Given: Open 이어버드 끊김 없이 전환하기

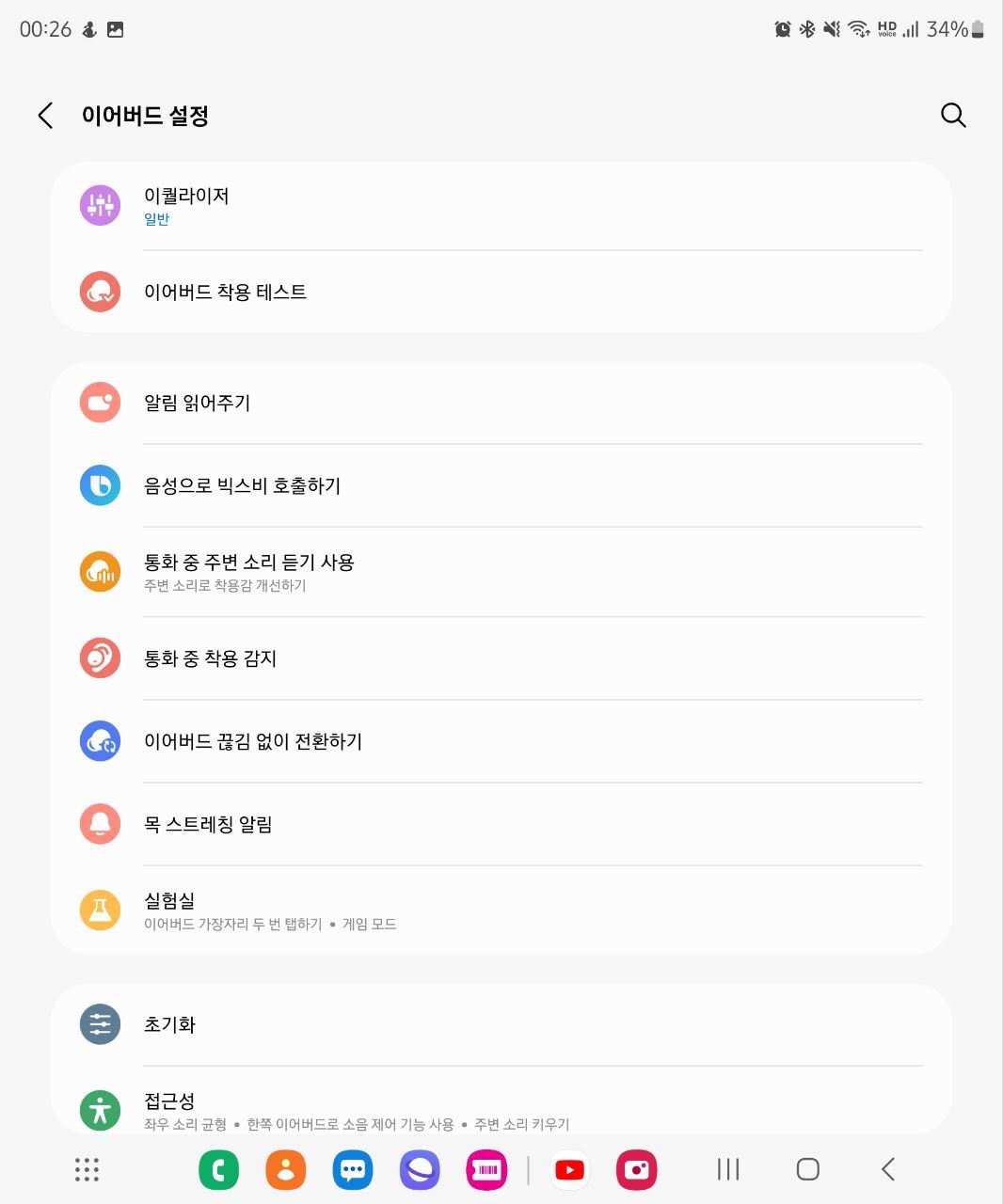Looking at the screenshot, I should coord(501,741).
